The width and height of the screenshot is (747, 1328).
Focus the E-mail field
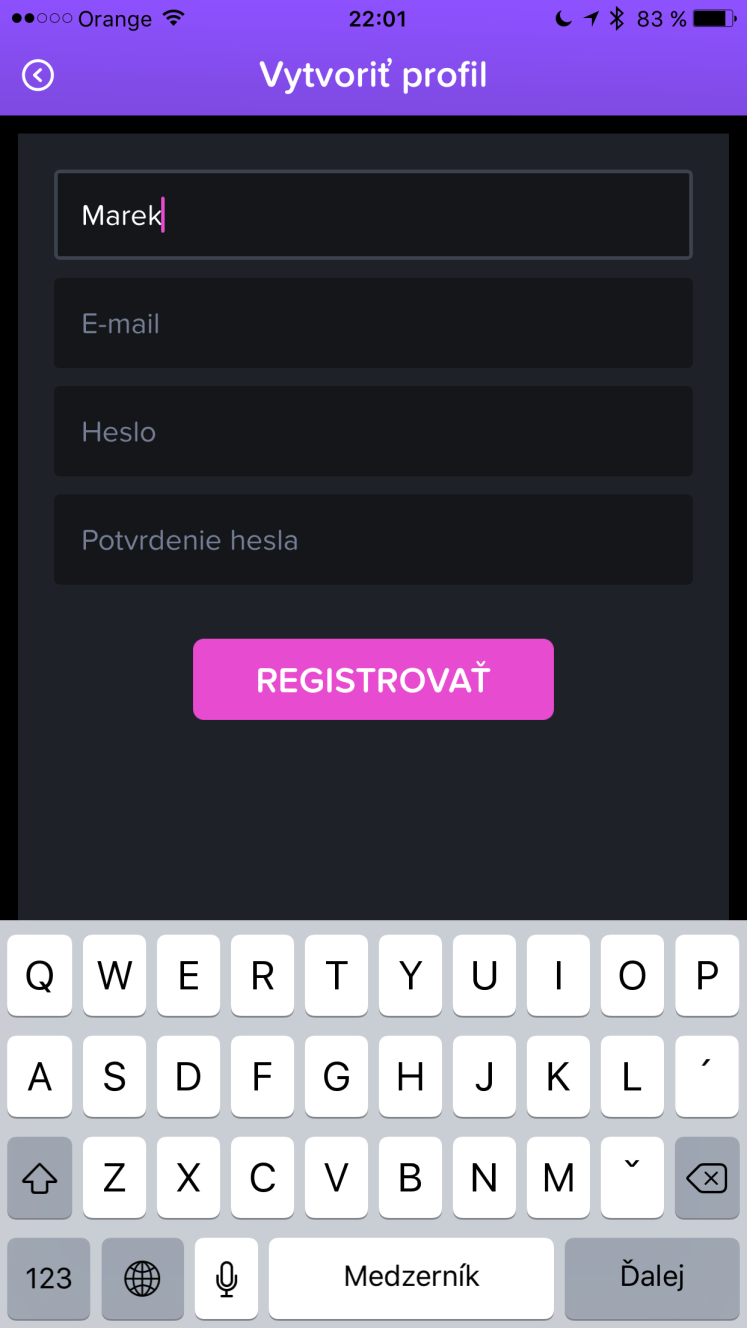(373, 323)
